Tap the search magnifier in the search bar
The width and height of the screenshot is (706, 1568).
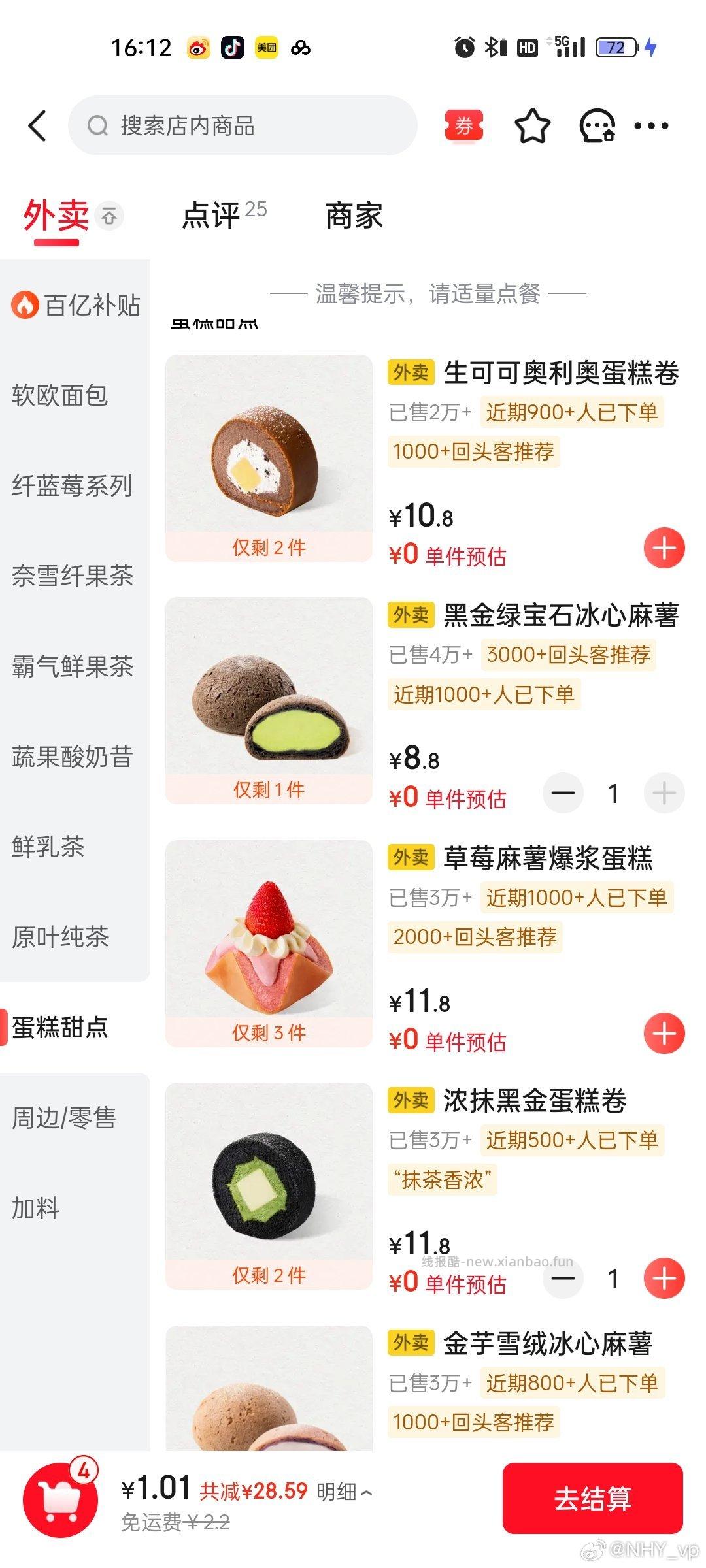click(x=97, y=125)
